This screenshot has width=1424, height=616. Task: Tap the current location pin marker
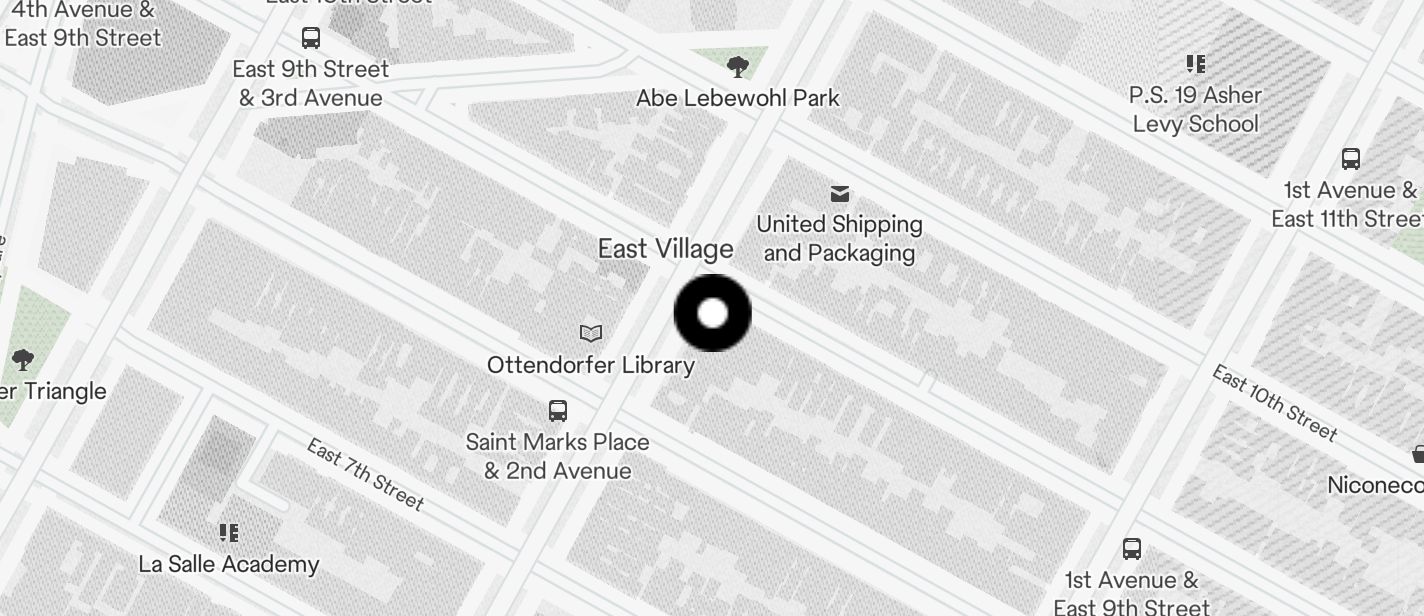tap(712, 313)
